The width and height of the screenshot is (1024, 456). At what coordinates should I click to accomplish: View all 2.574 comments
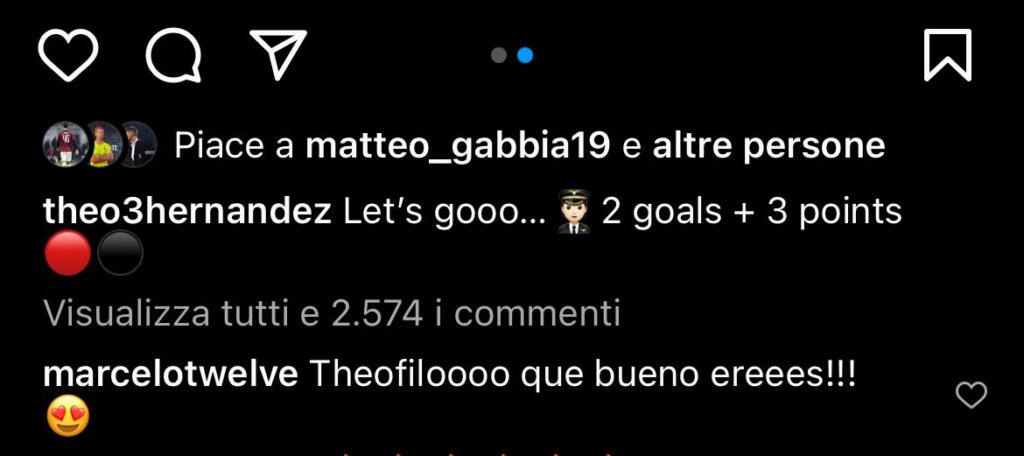pyautogui.click(x=332, y=314)
